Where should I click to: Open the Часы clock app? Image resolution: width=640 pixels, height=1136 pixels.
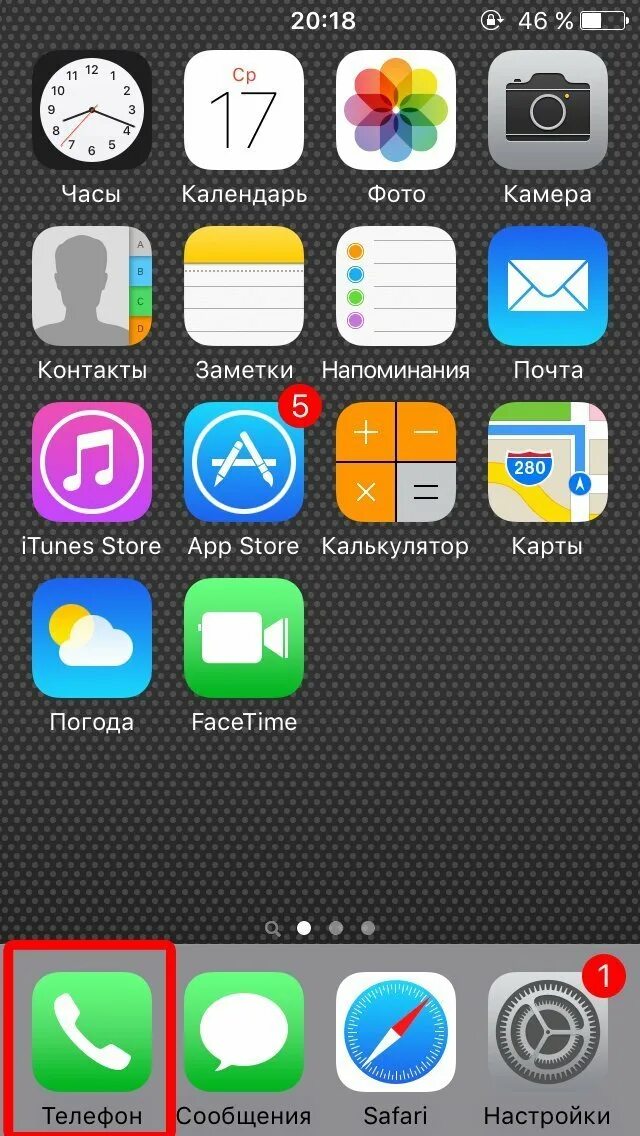[92, 110]
